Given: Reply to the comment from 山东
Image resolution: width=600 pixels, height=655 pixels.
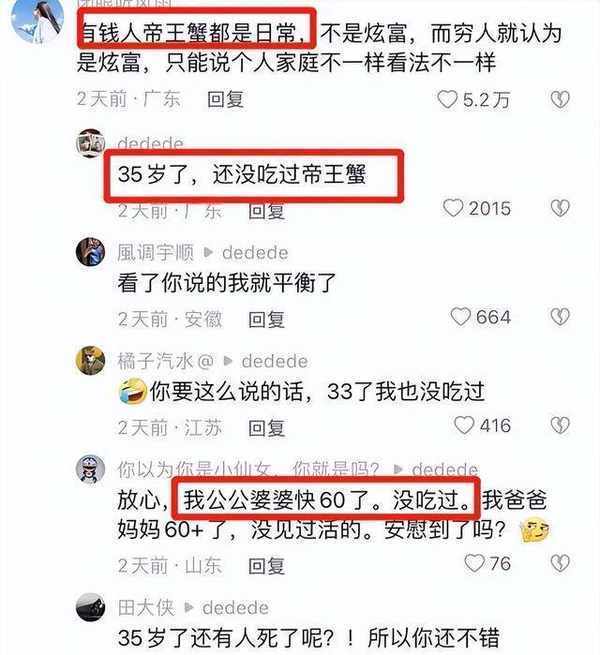Looking at the screenshot, I should (267, 566).
